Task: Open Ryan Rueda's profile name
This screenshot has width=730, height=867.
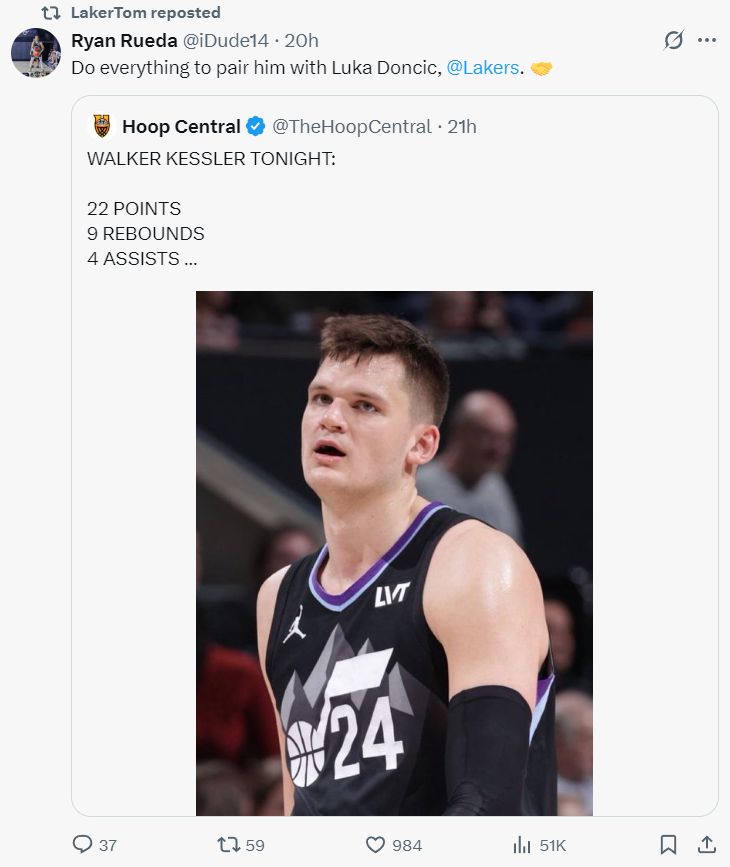Action: pyautogui.click(x=124, y=40)
